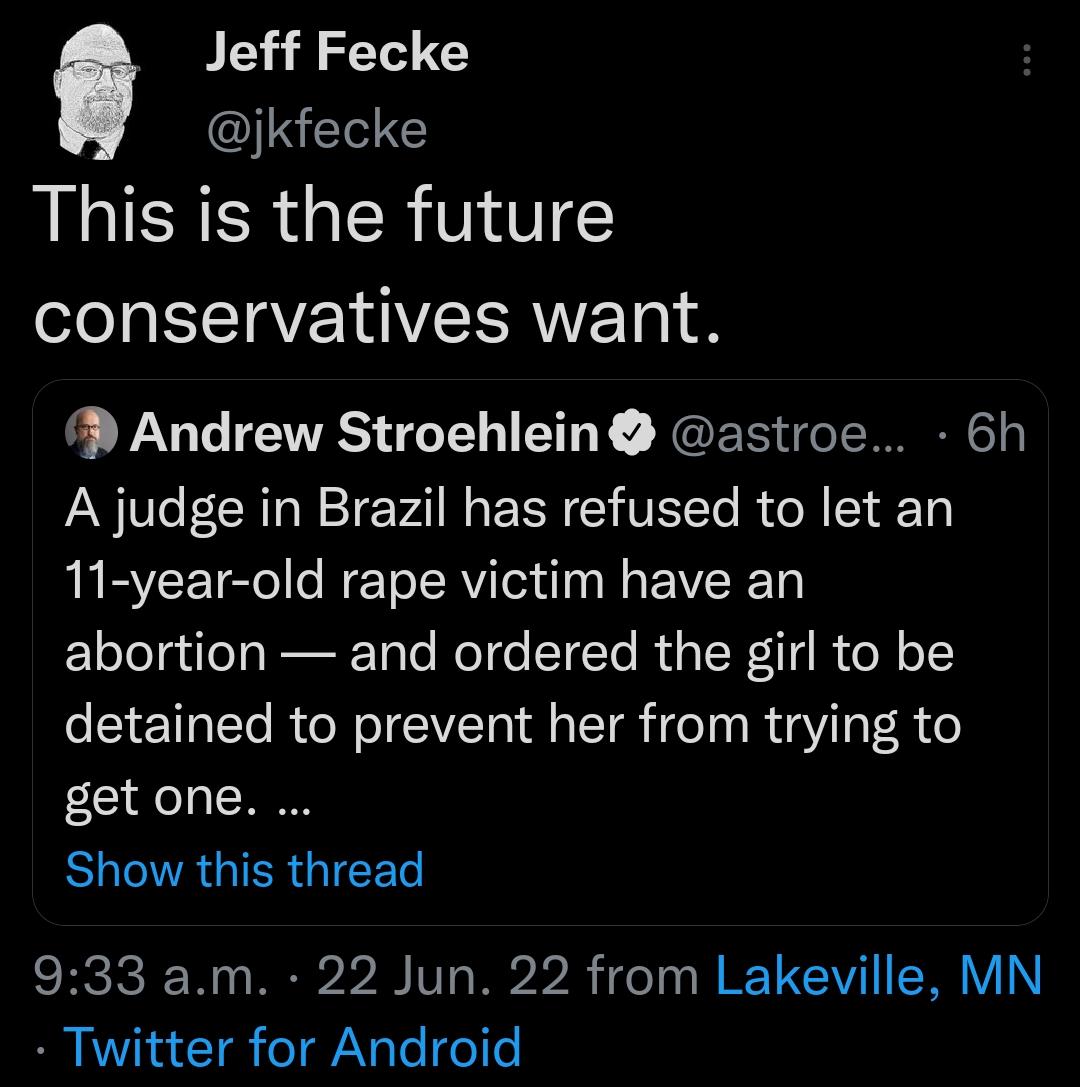Click the name Jeff Fecke
The height and width of the screenshot is (1087, 1080).
[x=335, y=55]
